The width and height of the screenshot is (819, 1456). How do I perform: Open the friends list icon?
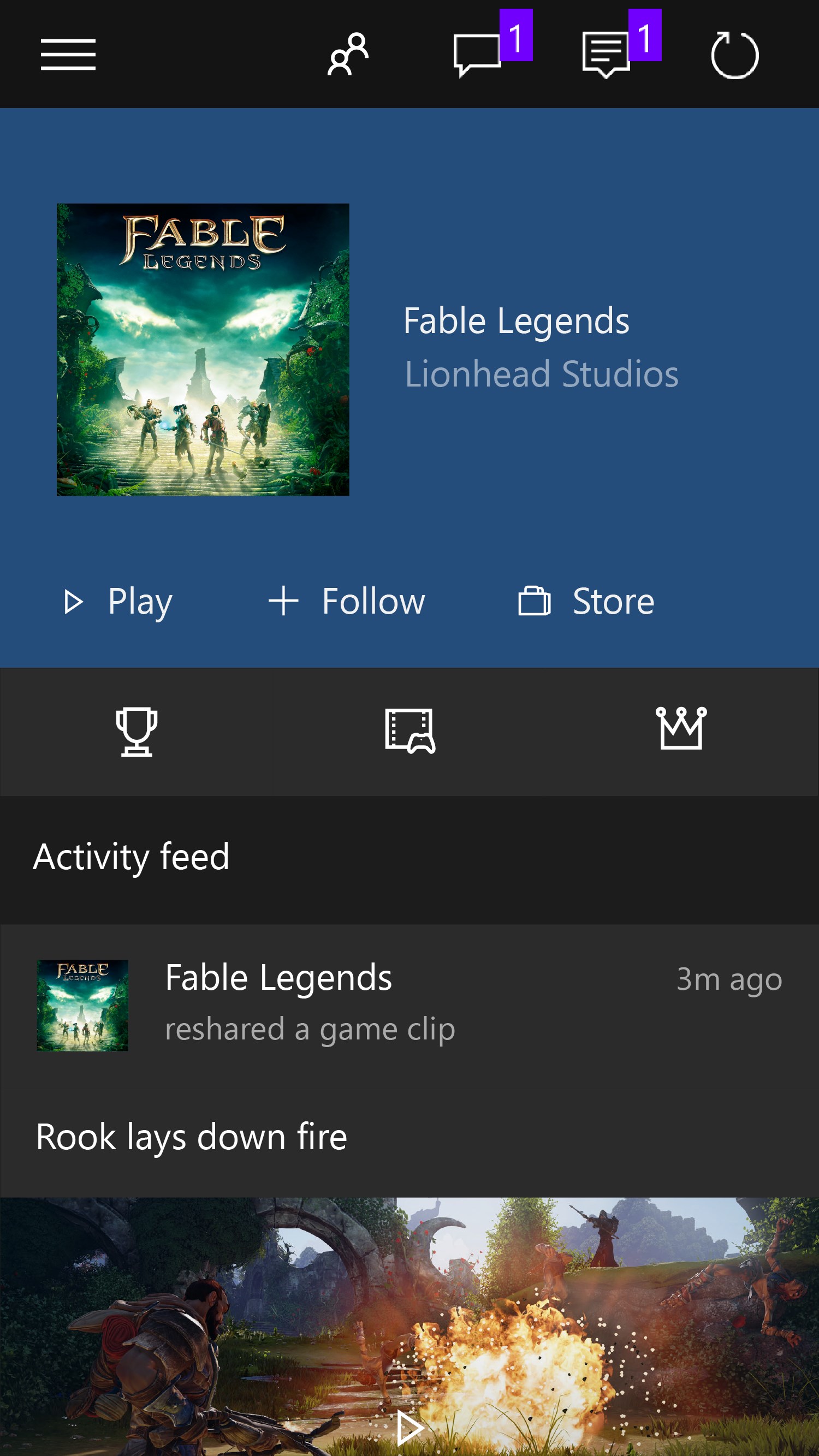click(x=348, y=55)
